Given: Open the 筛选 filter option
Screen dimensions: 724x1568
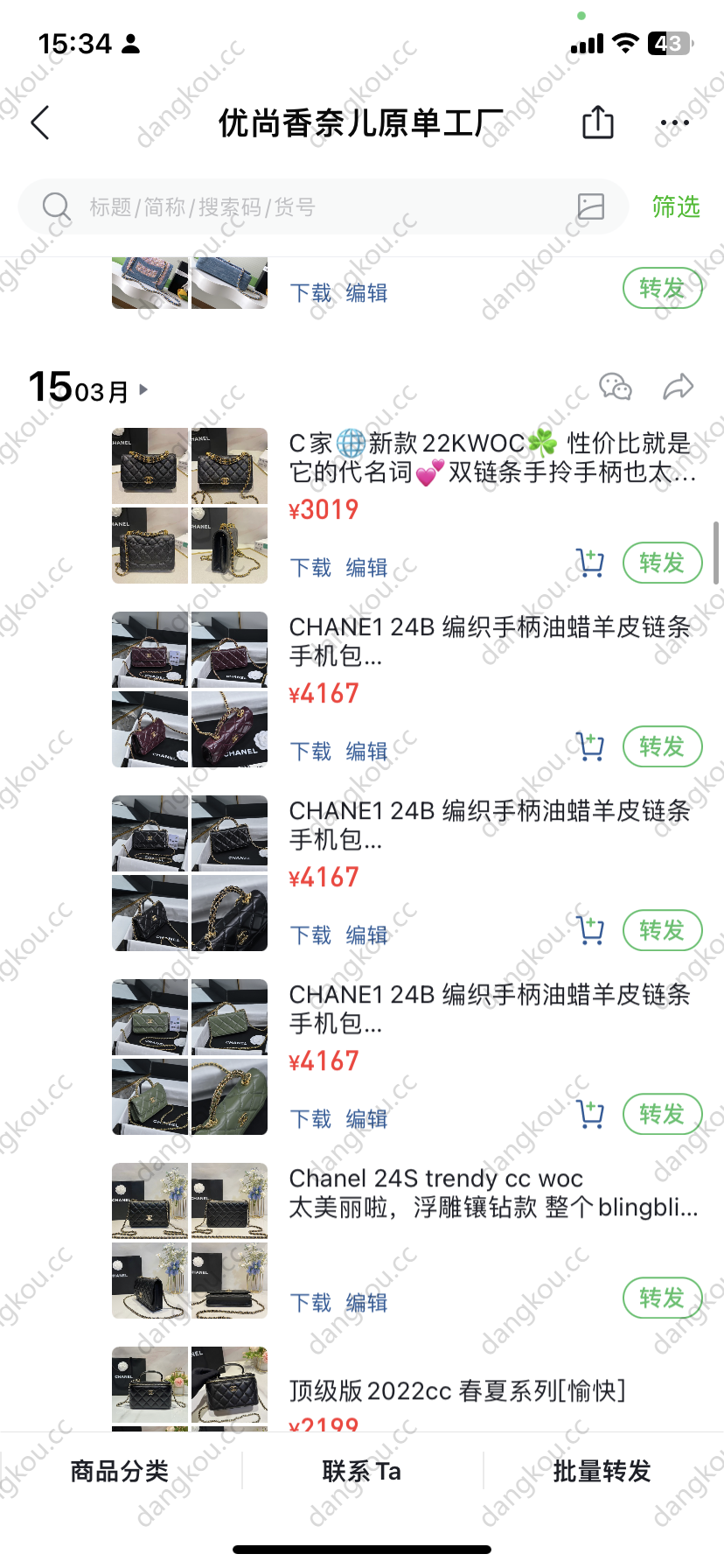Looking at the screenshot, I should point(676,206).
